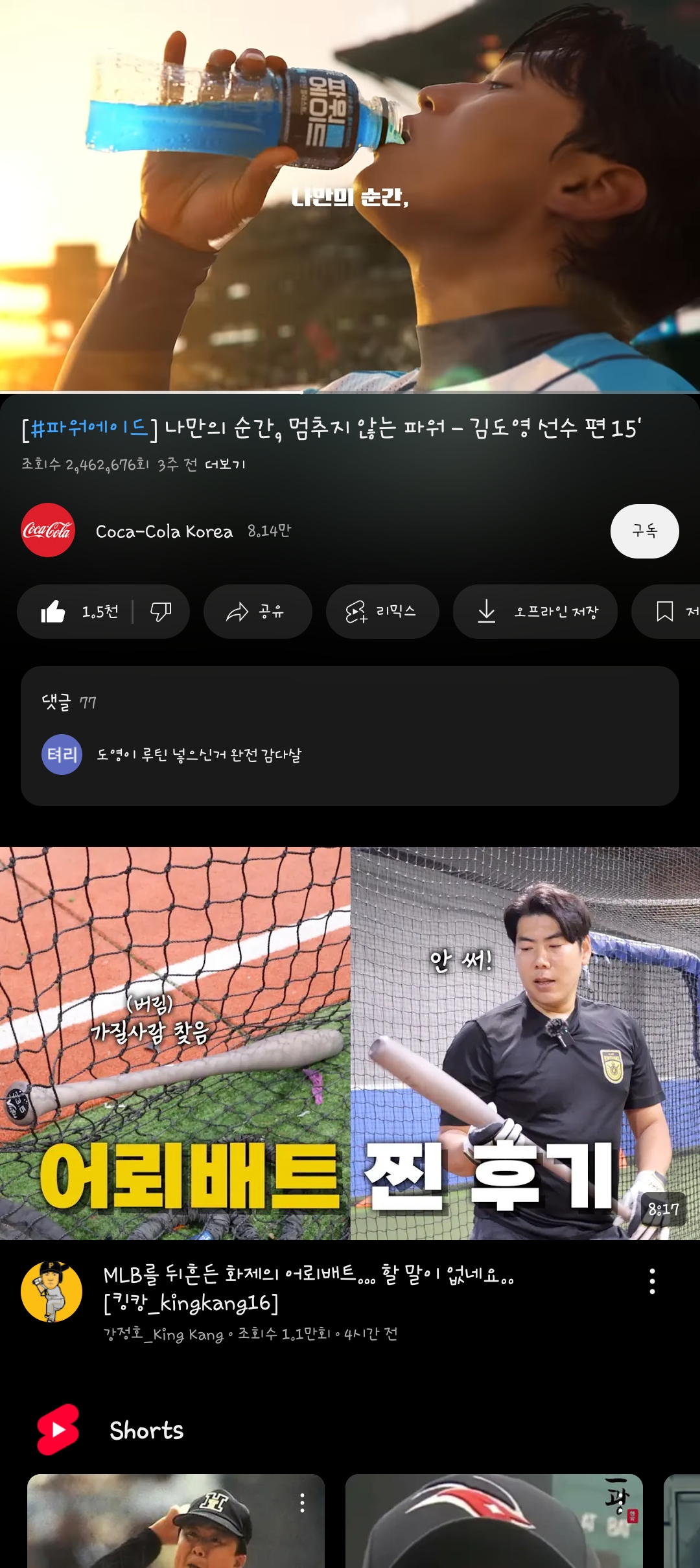Open the 강정호_King Kang channel avatar
Viewport: 700px width, 1568px height.
pyautogui.click(x=51, y=1292)
